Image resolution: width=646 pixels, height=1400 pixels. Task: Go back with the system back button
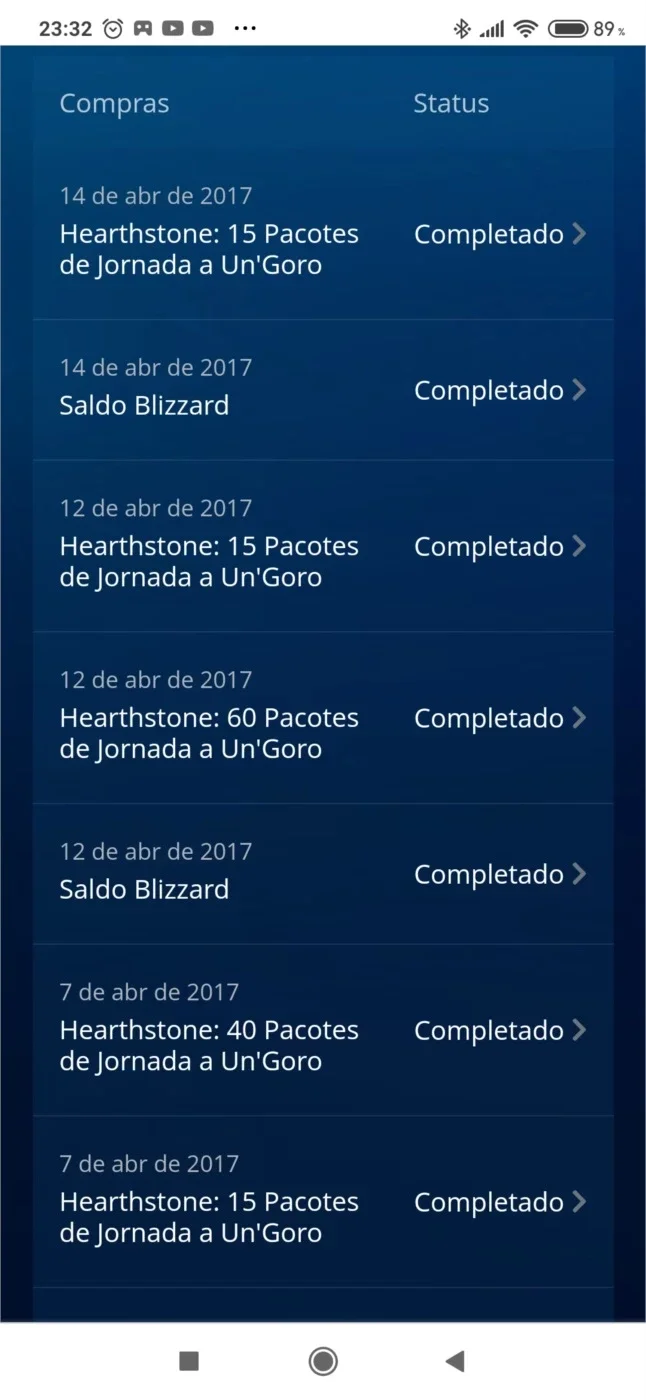(455, 1360)
